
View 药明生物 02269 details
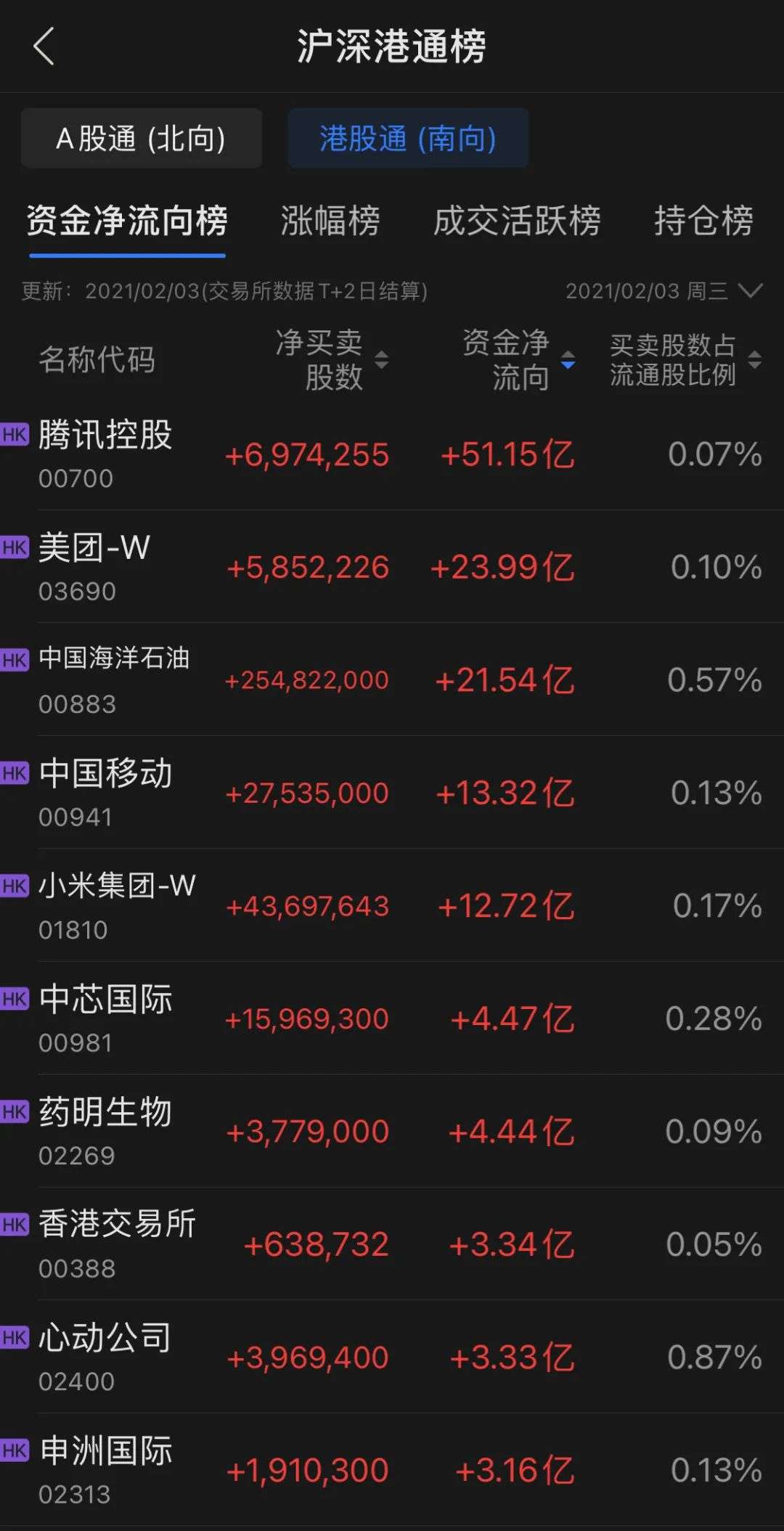coord(392,1131)
